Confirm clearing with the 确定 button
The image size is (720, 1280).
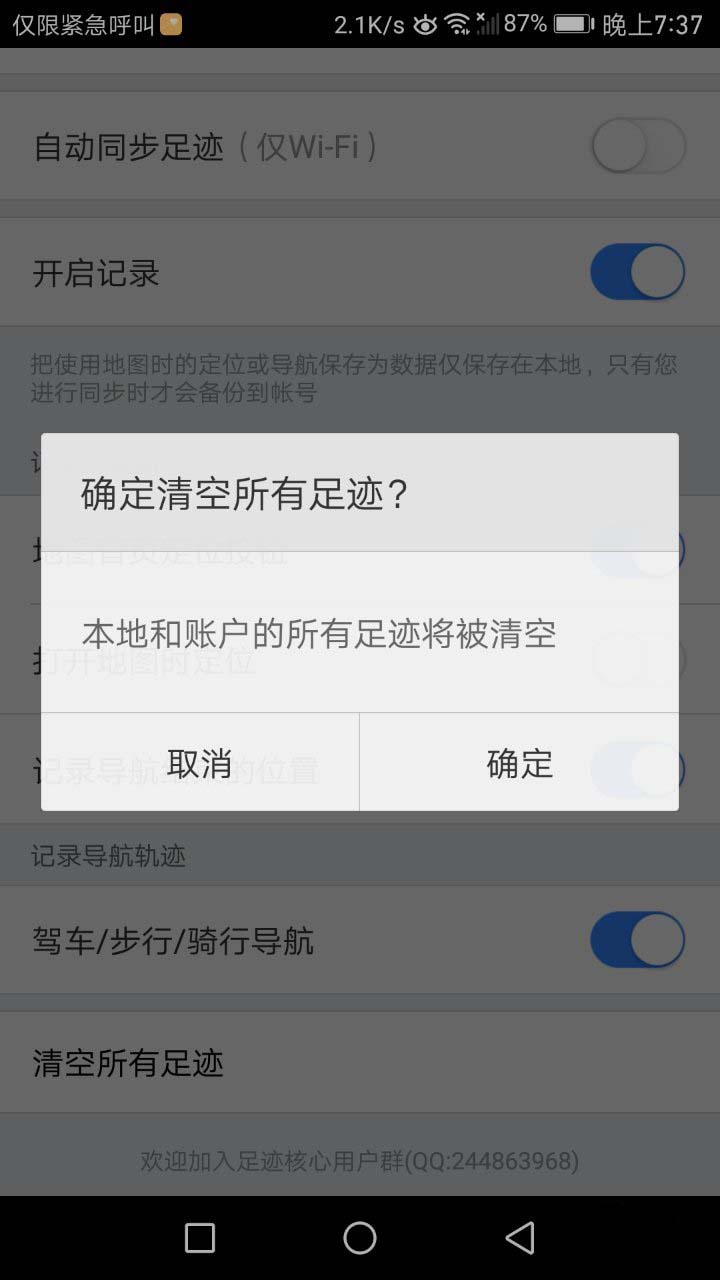click(520, 762)
